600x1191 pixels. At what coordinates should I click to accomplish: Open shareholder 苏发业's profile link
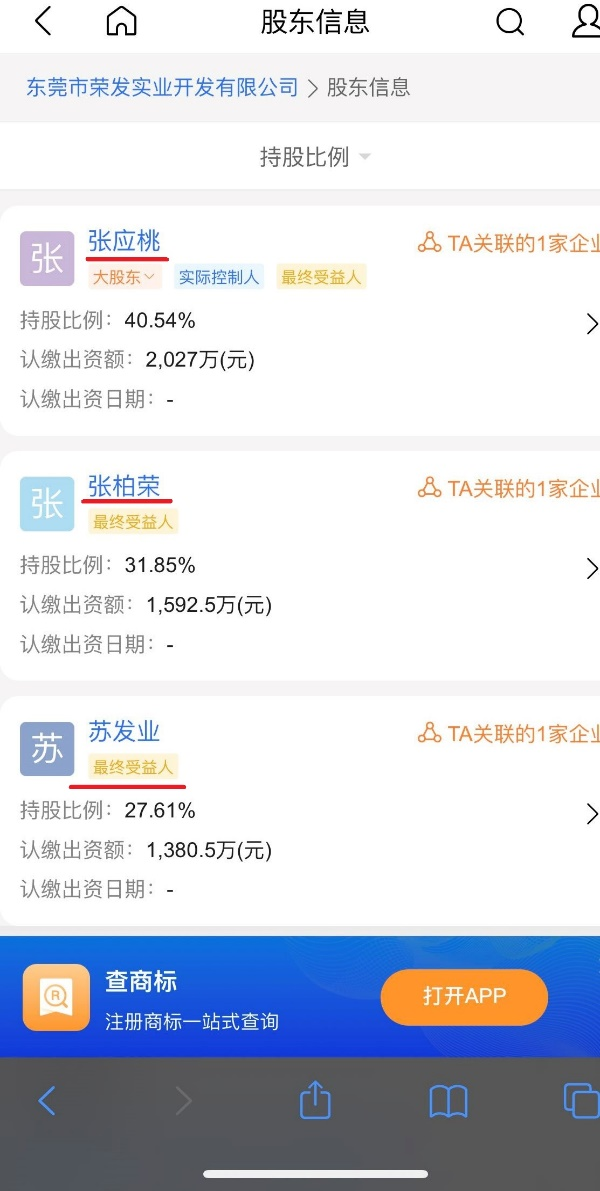125,731
